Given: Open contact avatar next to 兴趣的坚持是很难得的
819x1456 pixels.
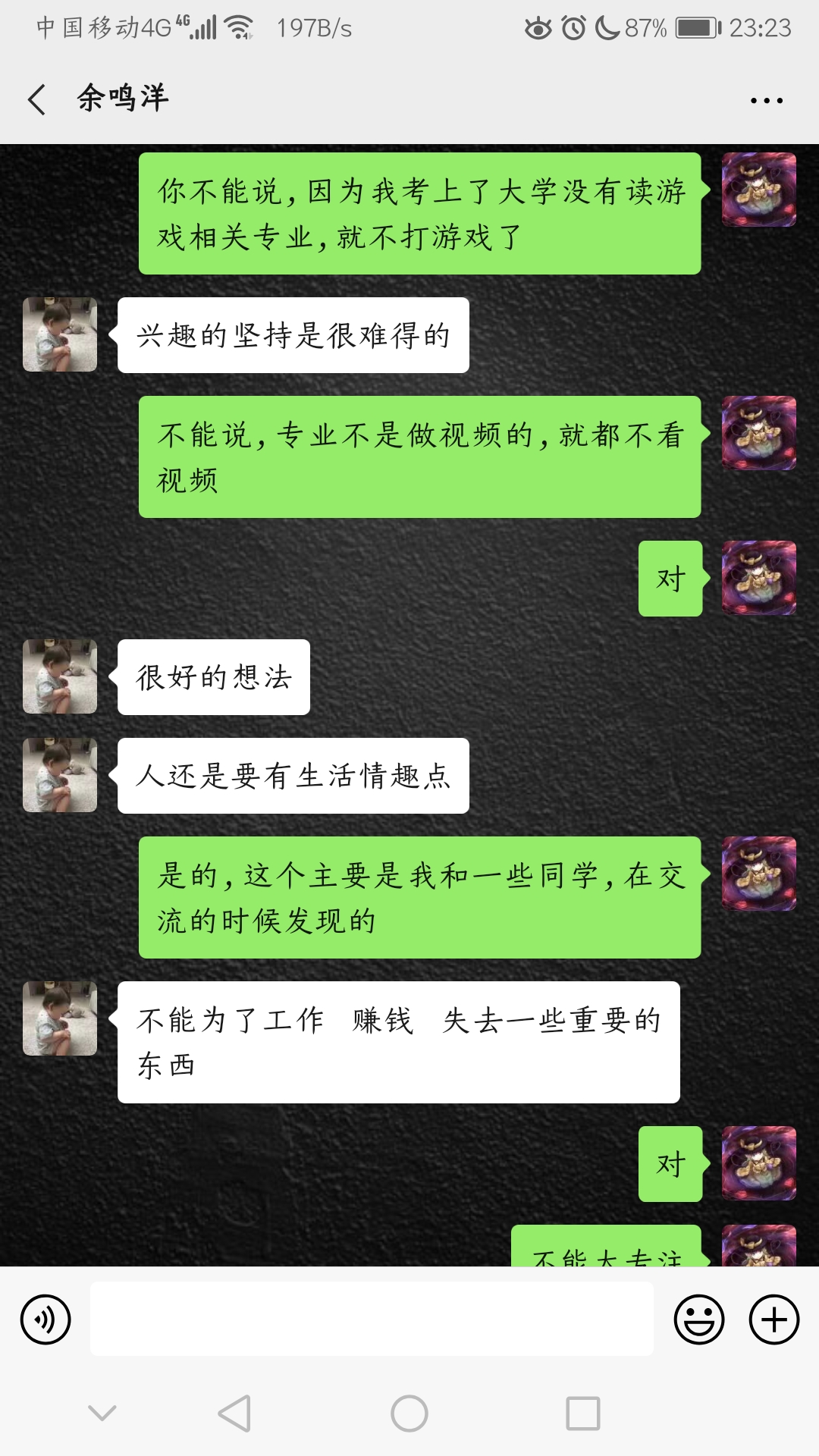Looking at the screenshot, I should click(60, 334).
